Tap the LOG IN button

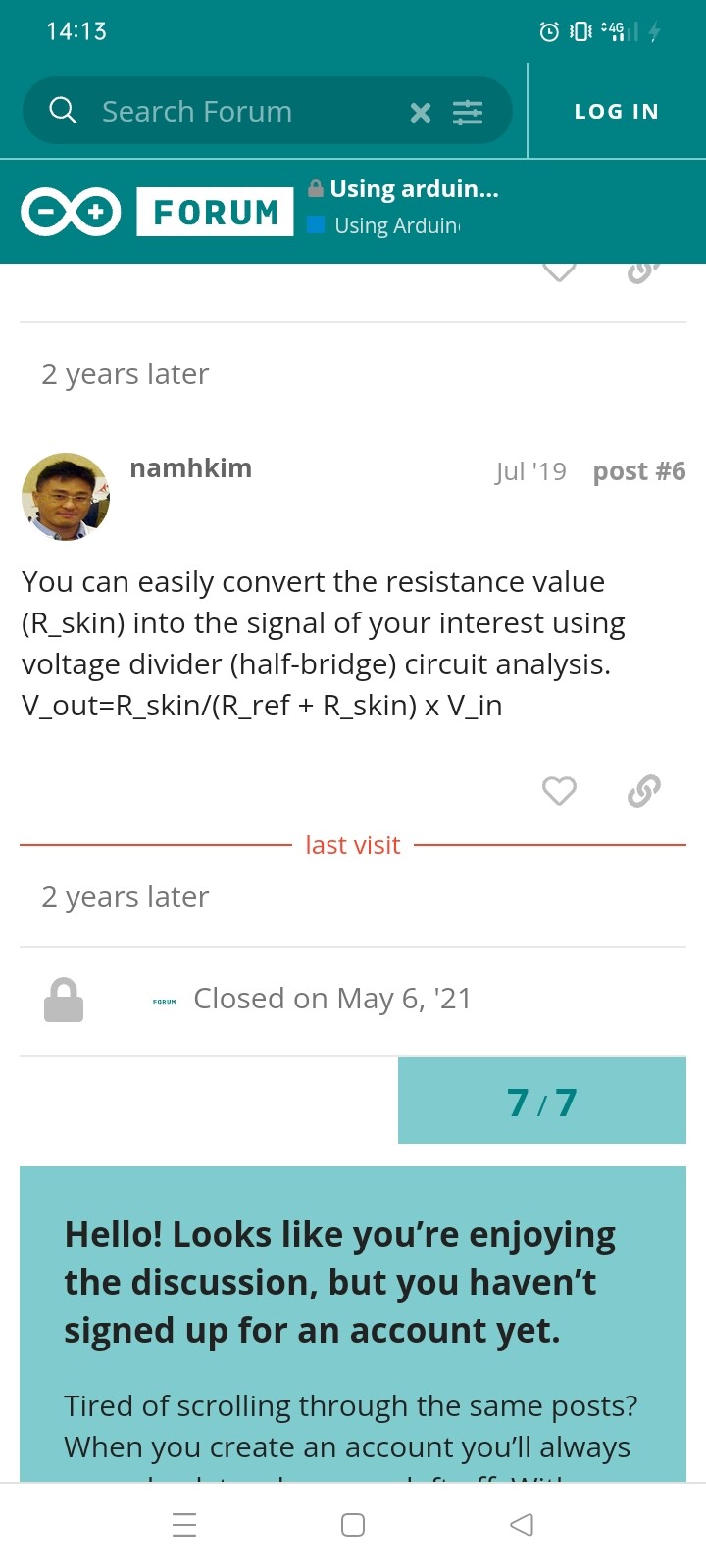point(617,112)
